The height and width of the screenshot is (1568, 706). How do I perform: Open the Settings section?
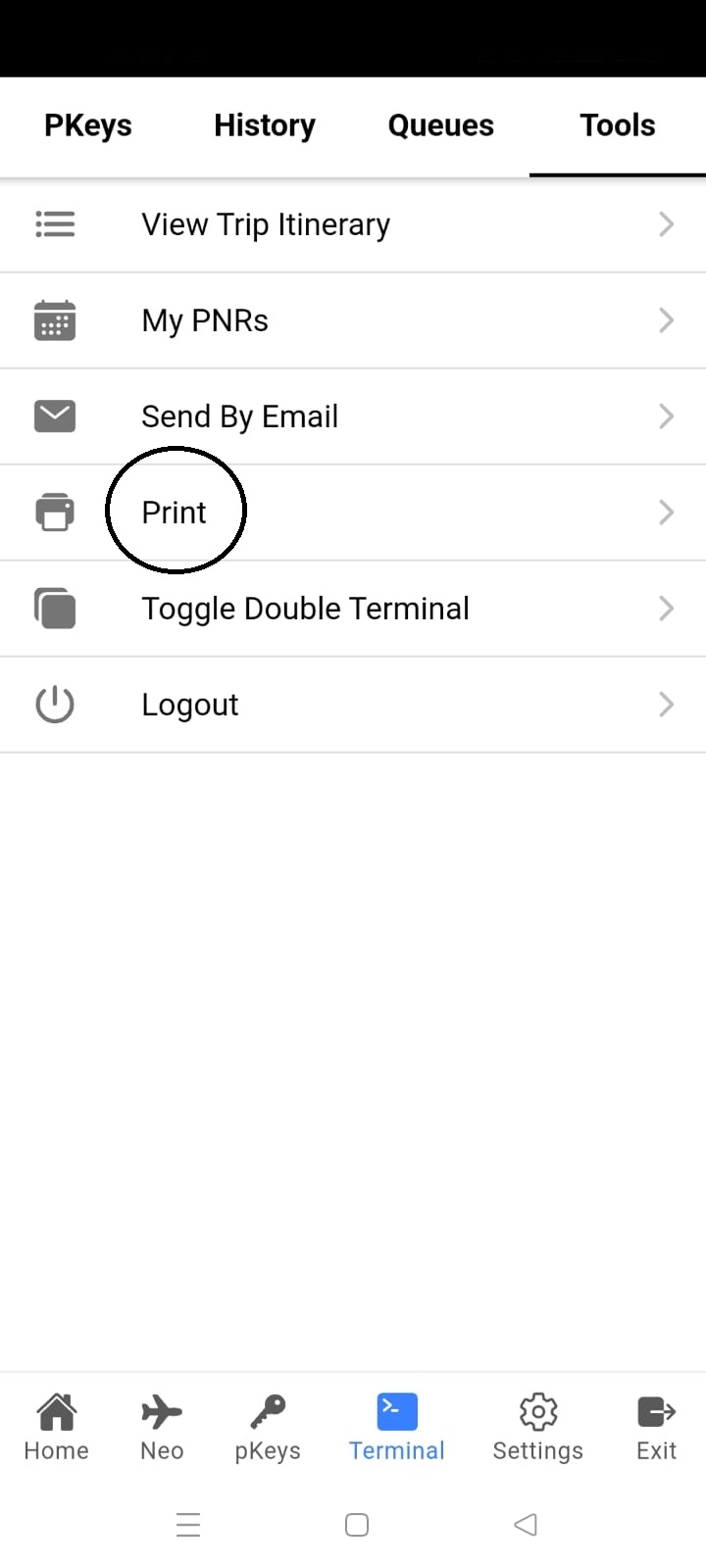pos(537,1427)
